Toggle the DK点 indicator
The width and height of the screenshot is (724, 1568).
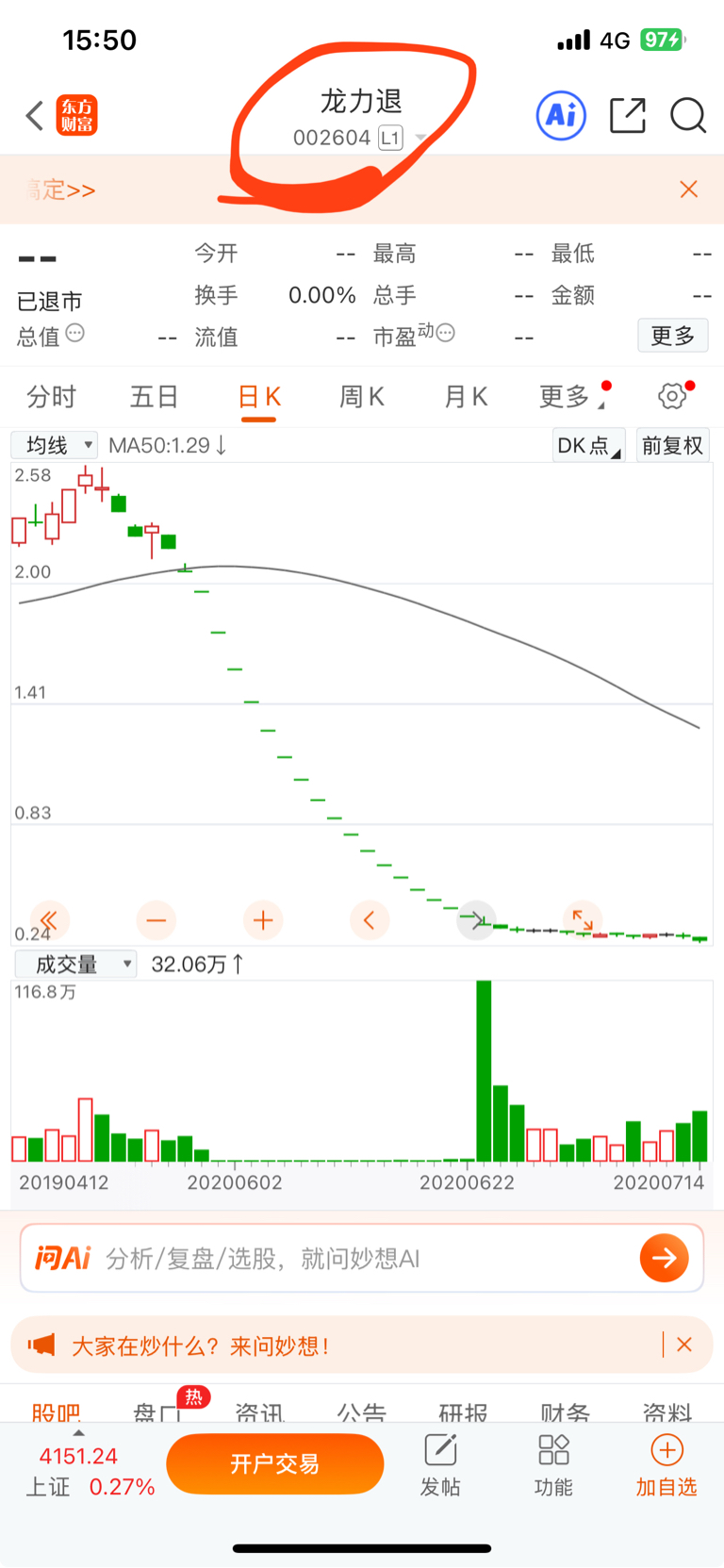point(589,445)
